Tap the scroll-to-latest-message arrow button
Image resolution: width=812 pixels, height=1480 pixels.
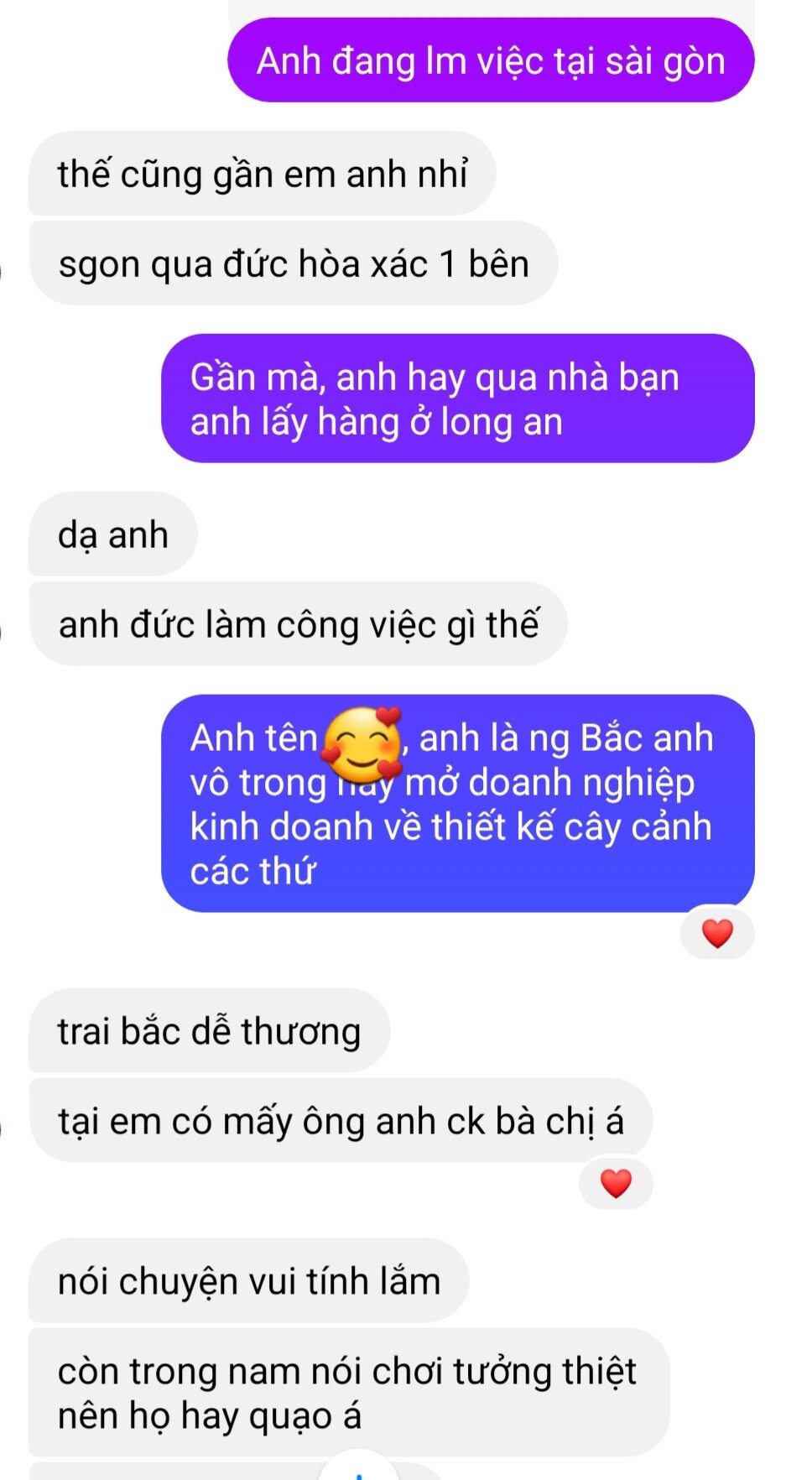(x=359, y=1468)
